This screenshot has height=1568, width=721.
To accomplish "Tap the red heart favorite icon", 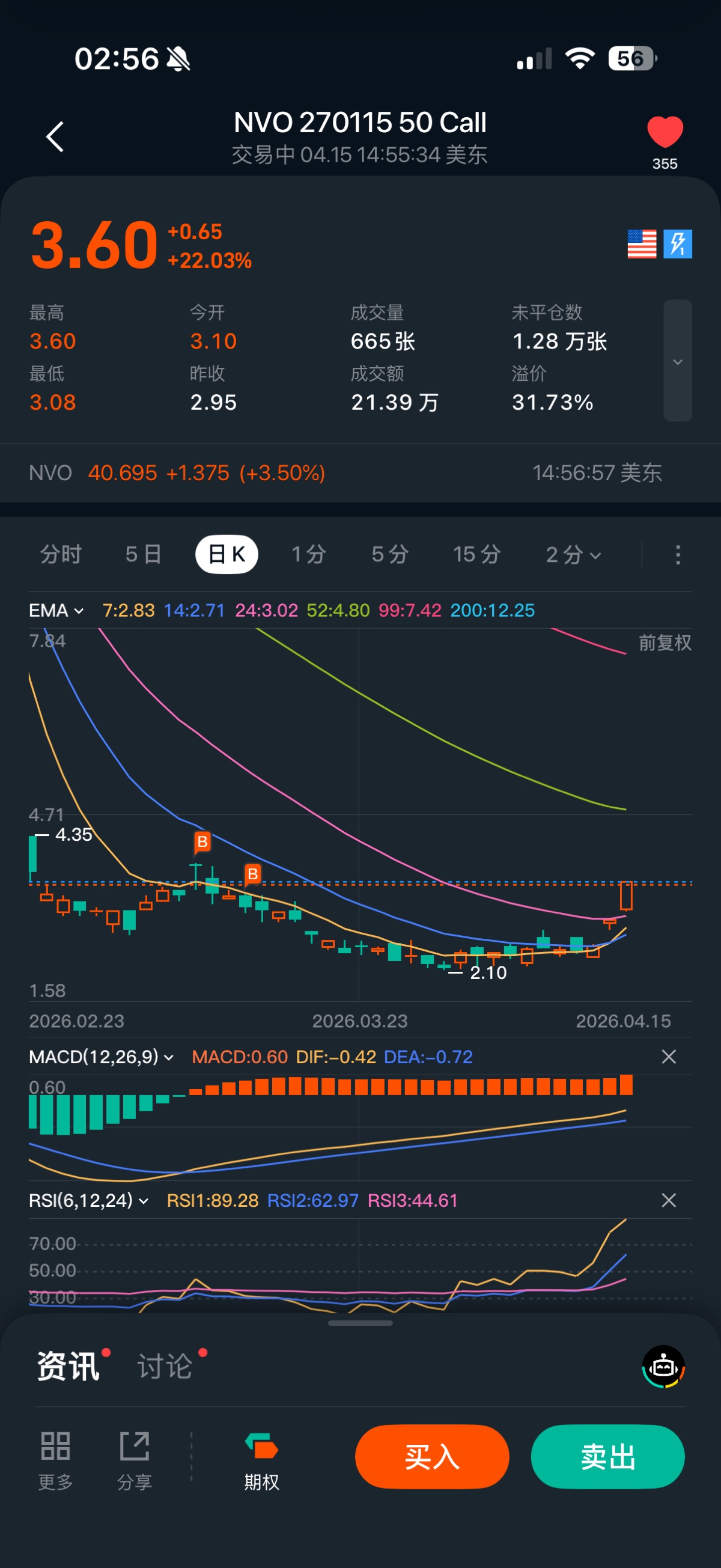I will (x=665, y=132).
